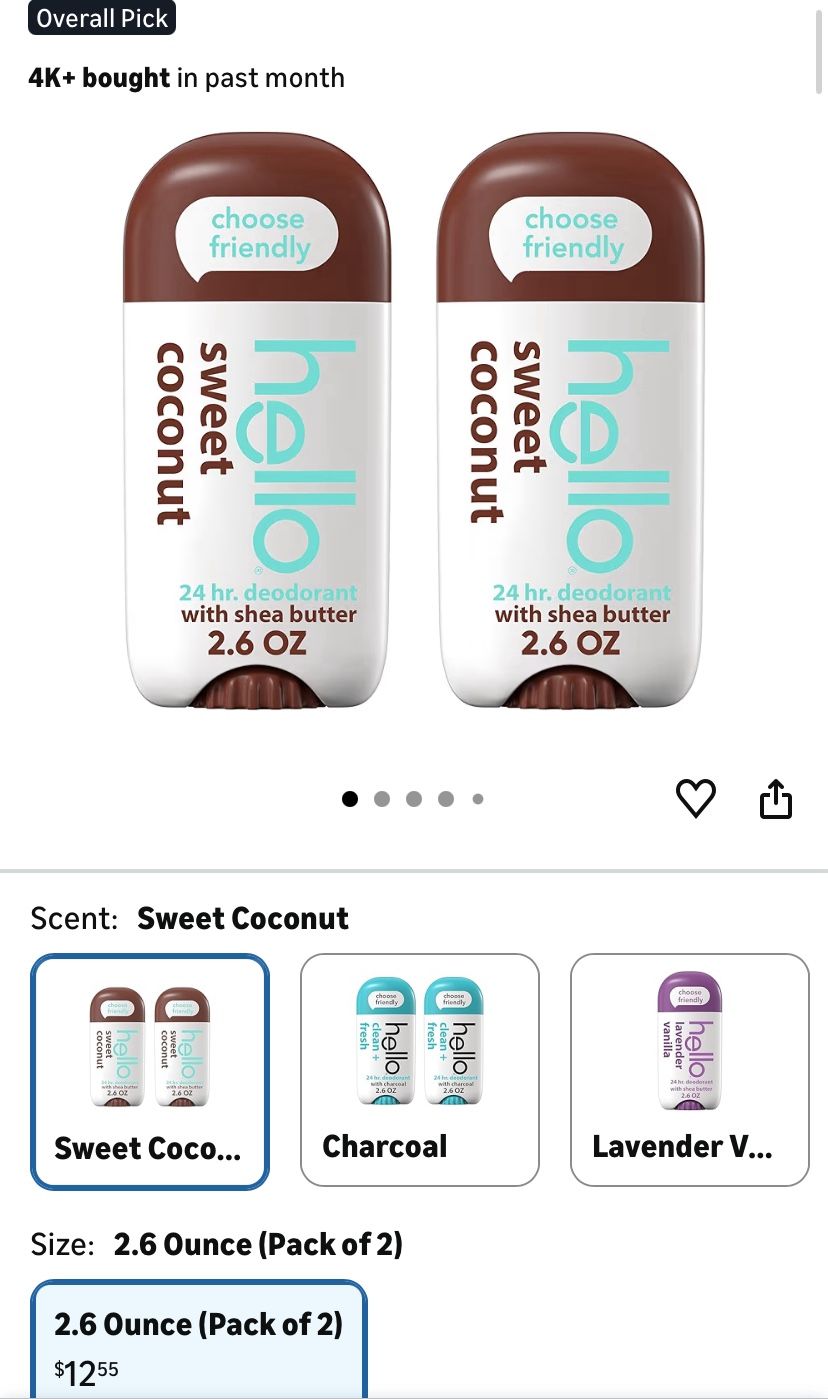Click the Overall Pick badge
The image size is (828, 1399).
(x=101, y=17)
